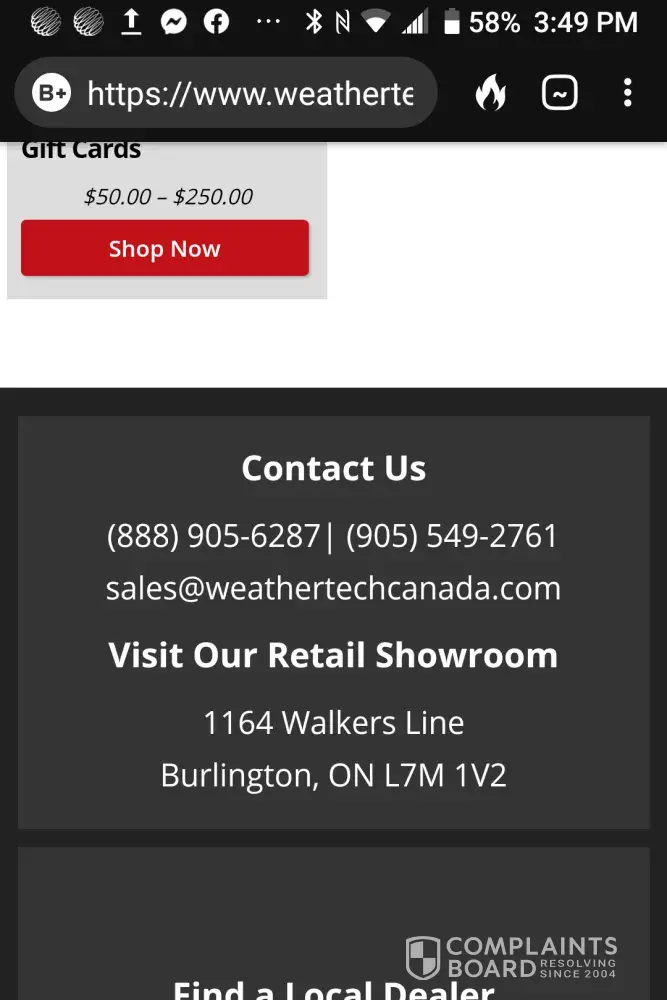Image resolution: width=667 pixels, height=1000 pixels.
Task: Open the browser overflow menu
Action: tap(627, 94)
